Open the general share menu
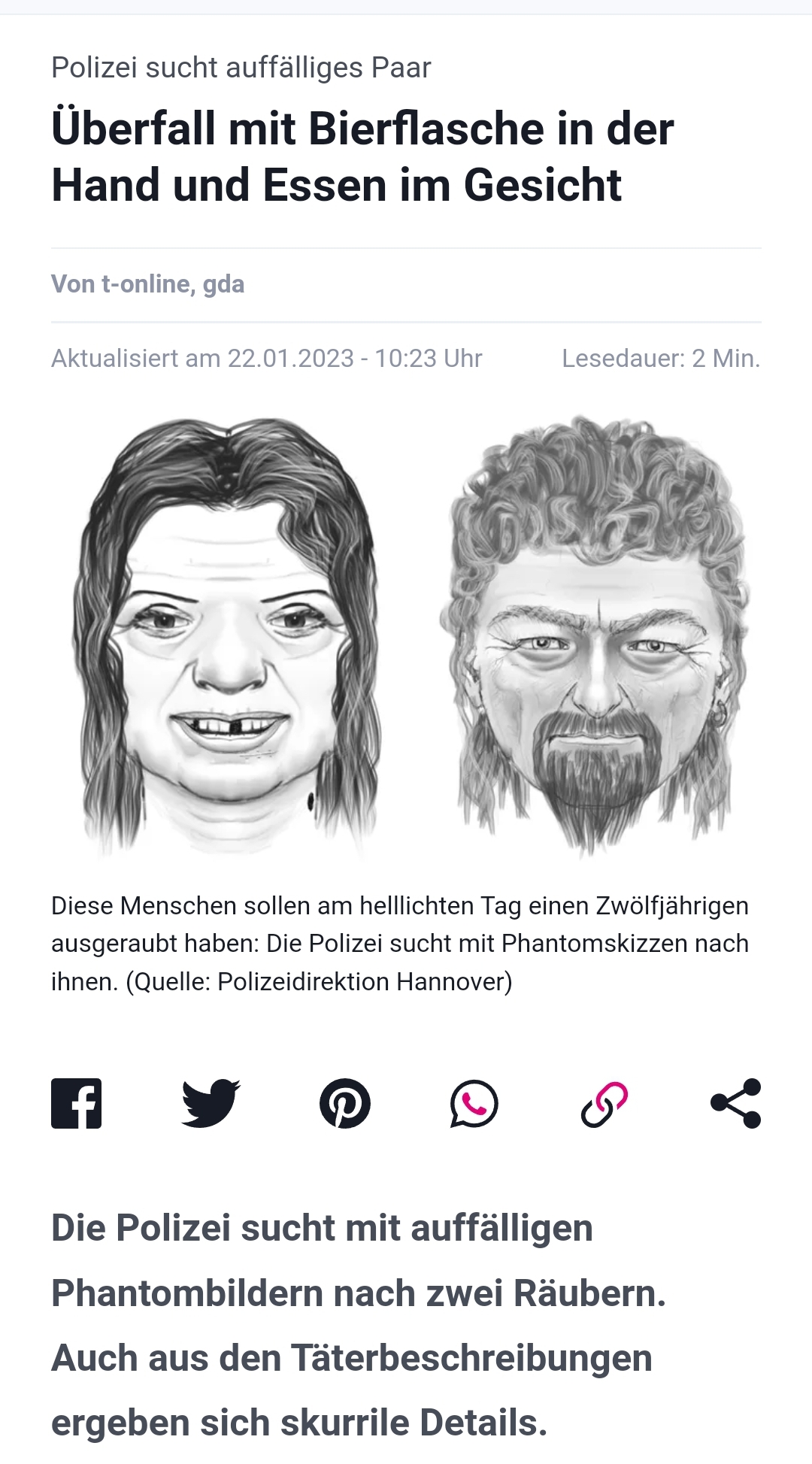The height and width of the screenshot is (1464, 812). (x=736, y=1103)
